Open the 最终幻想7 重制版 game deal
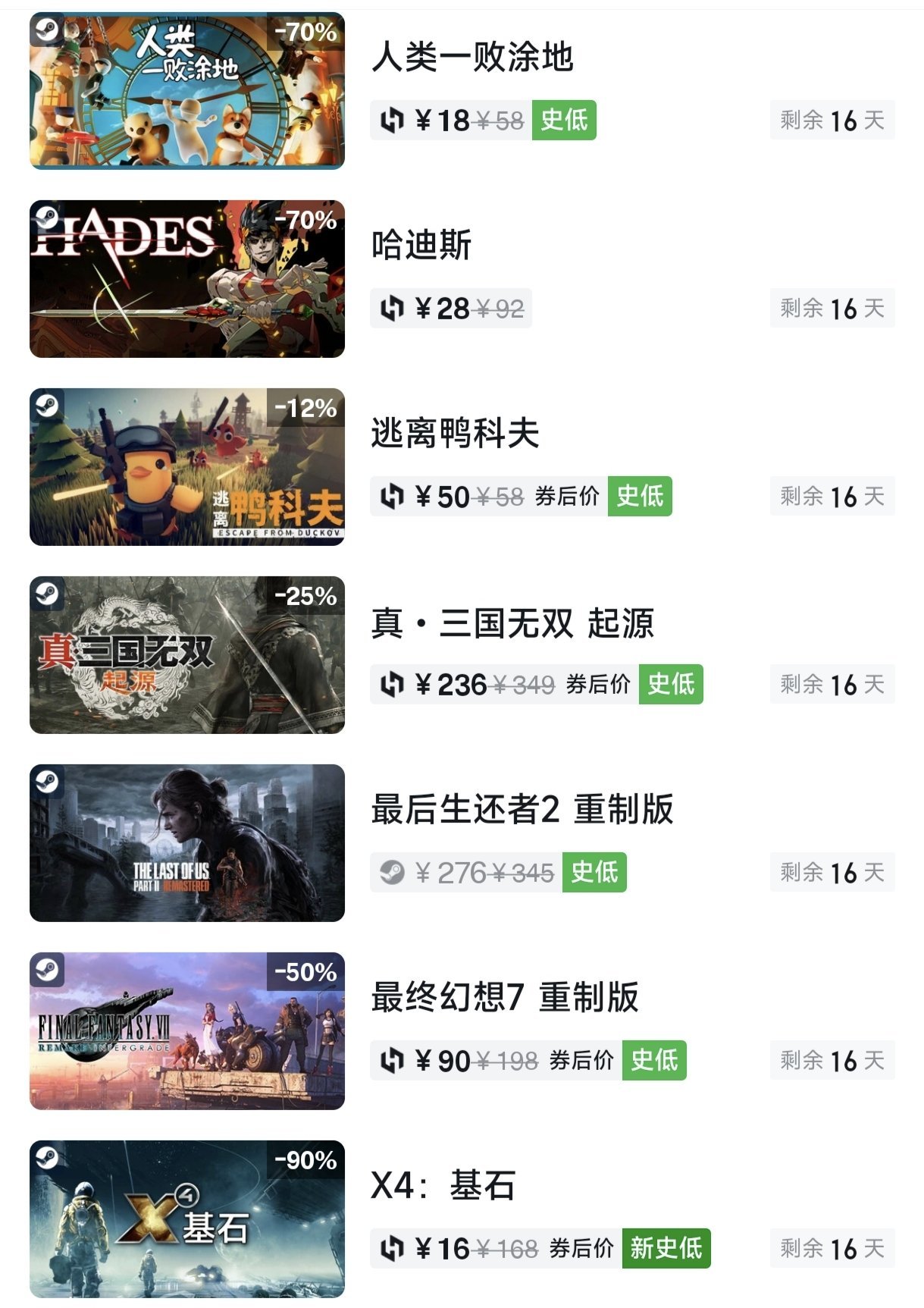924x1308 pixels. (x=504, y=998)
